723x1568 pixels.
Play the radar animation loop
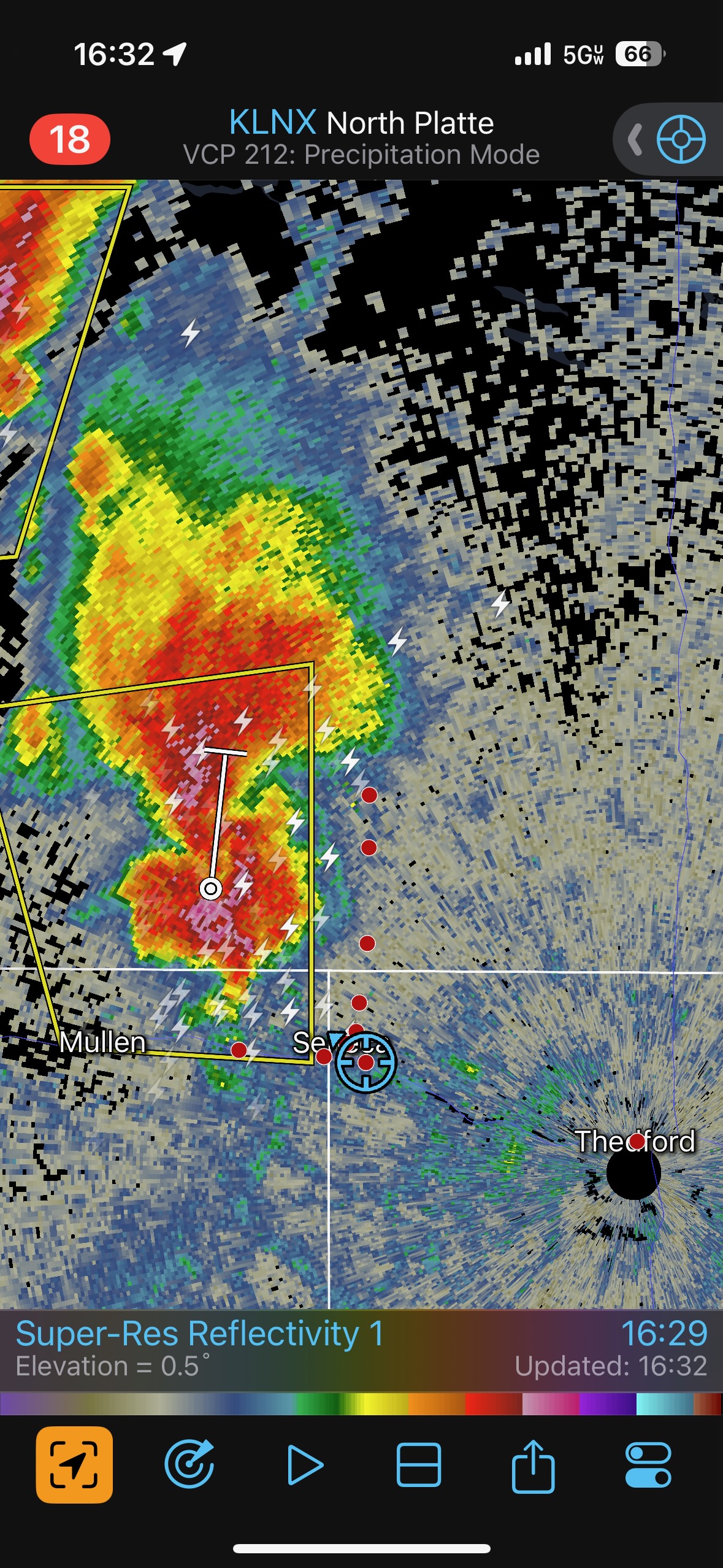305,1465
